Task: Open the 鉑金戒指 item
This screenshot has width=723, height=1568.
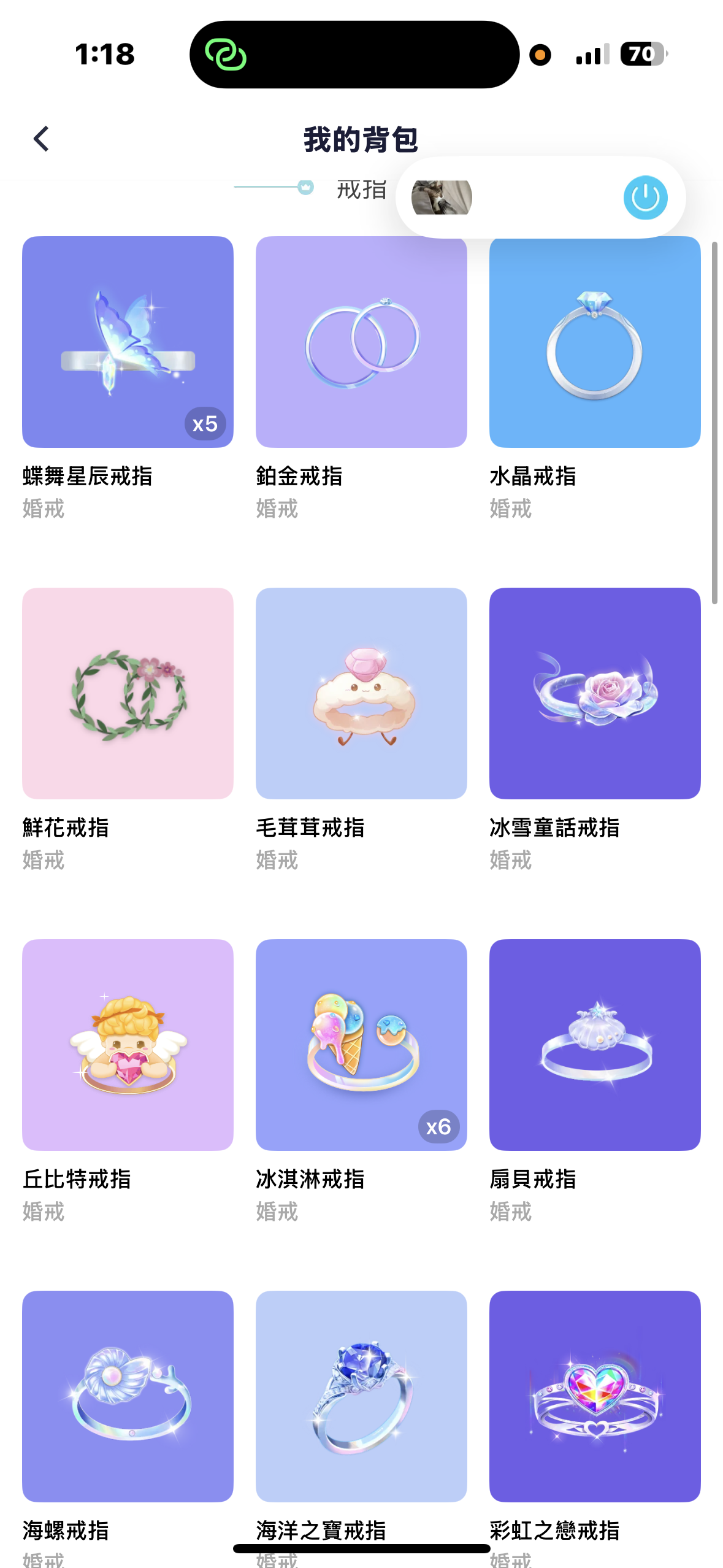Action: pyautogui.click(x=361, y=342)
